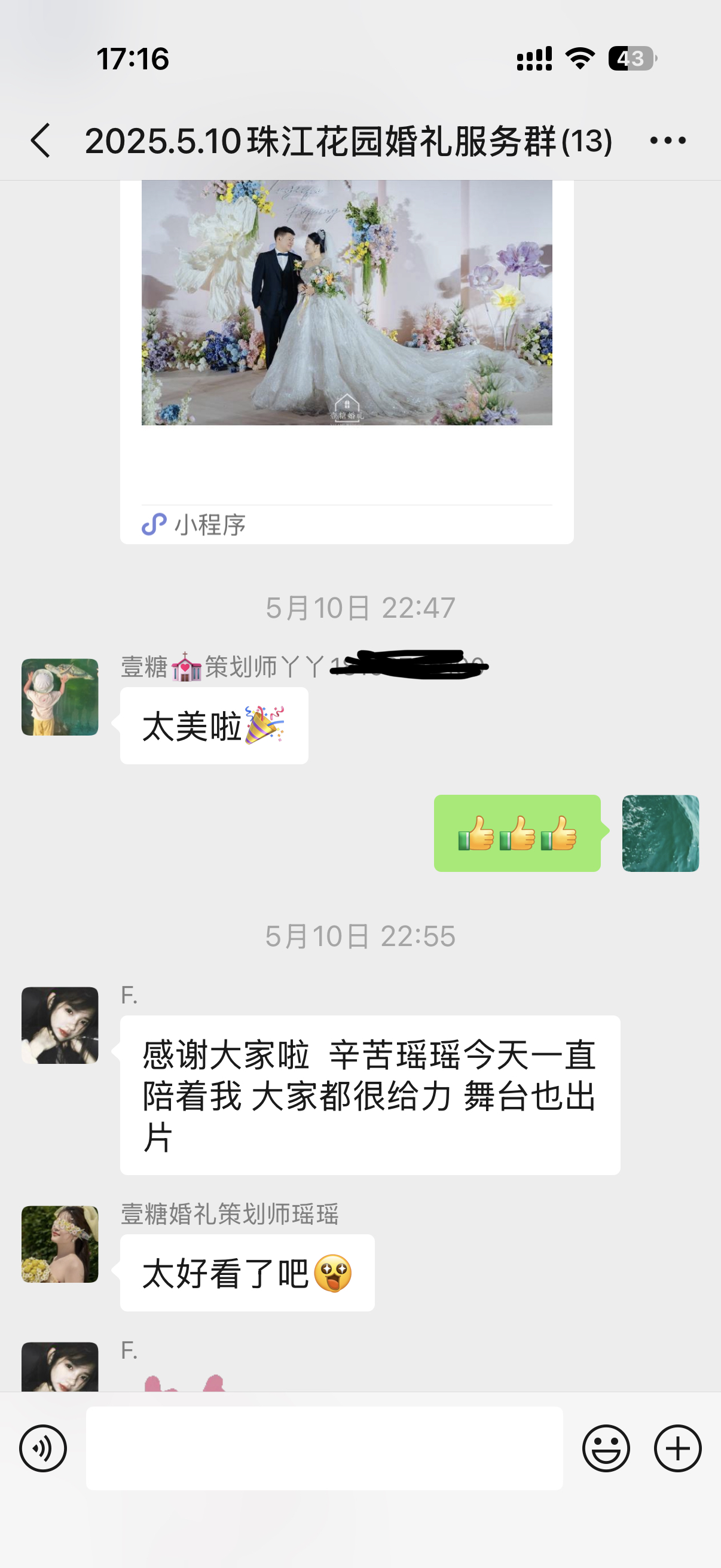Viewport: 721px width, 1568px height.
Task: Focus the message text field
Action: click(323, 1448)
